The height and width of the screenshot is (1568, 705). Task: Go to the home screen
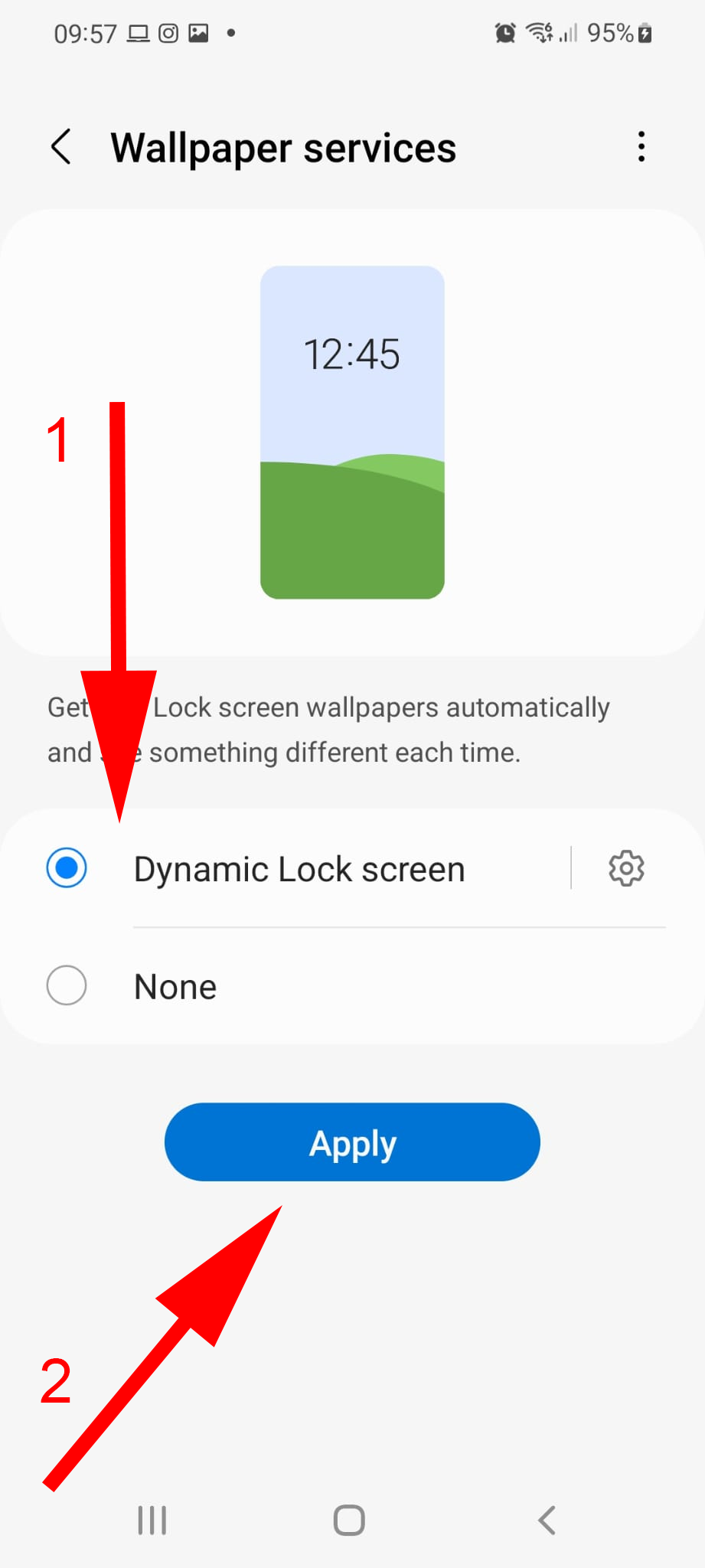point(349,1521)
